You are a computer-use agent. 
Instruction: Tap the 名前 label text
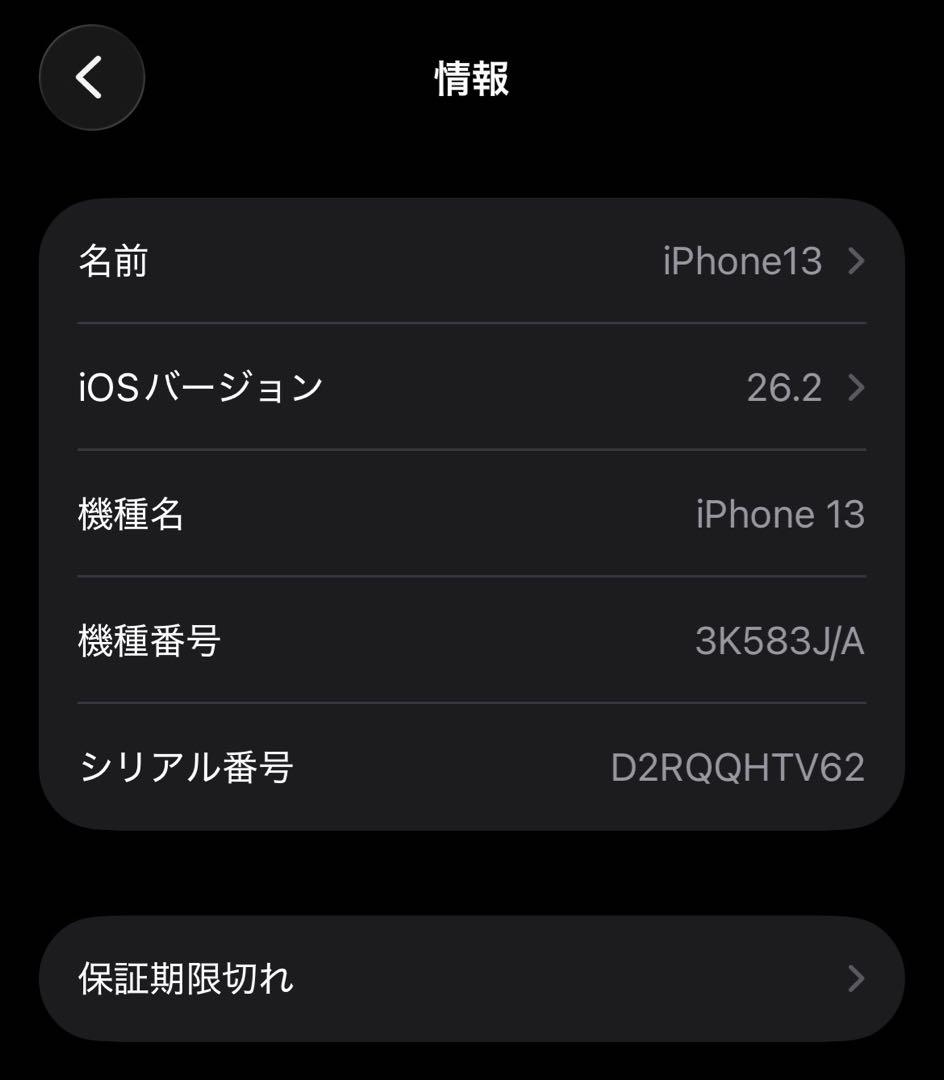click(x=114, y=263)
